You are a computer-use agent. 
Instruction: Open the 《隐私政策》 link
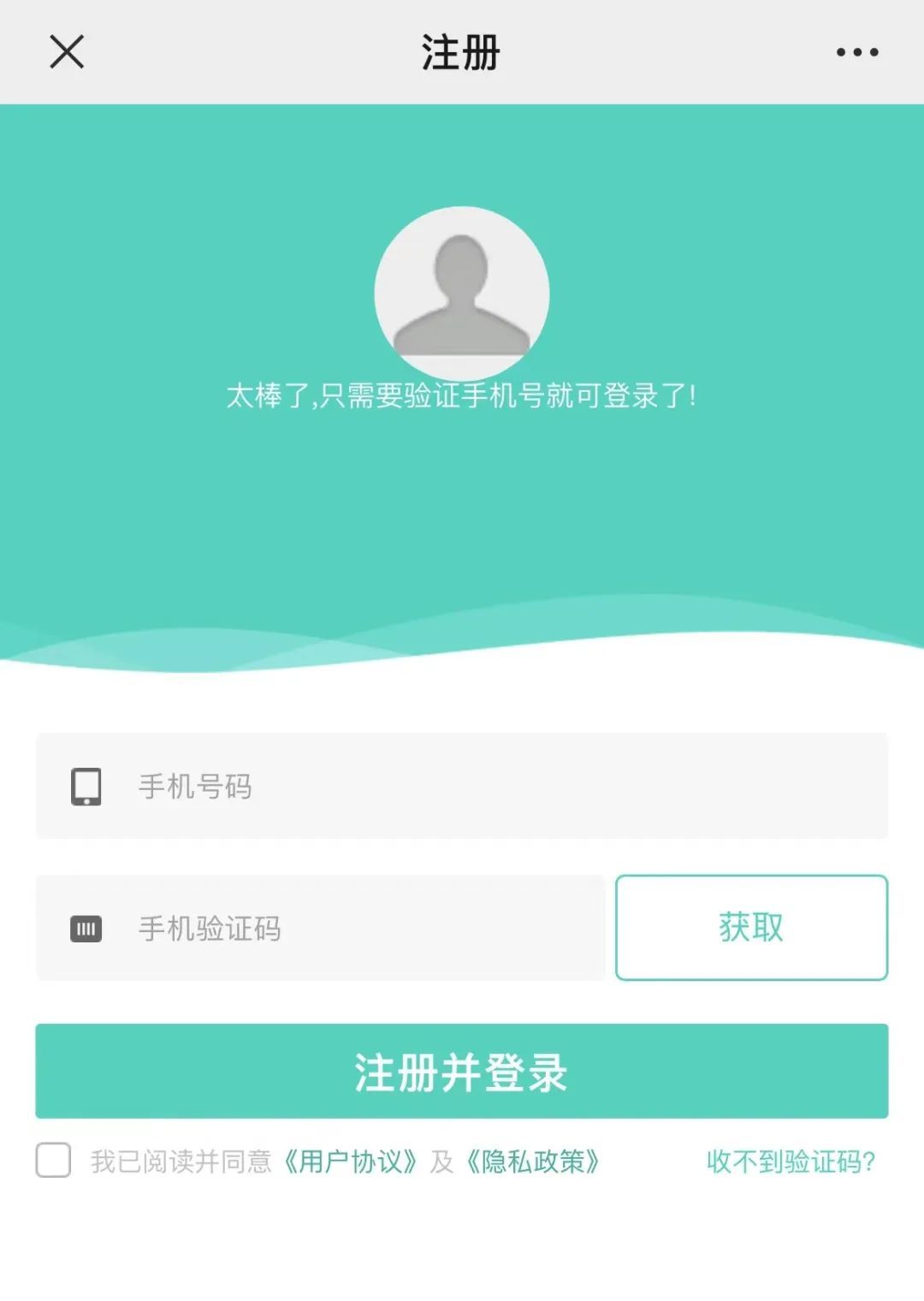(532, 1162)
